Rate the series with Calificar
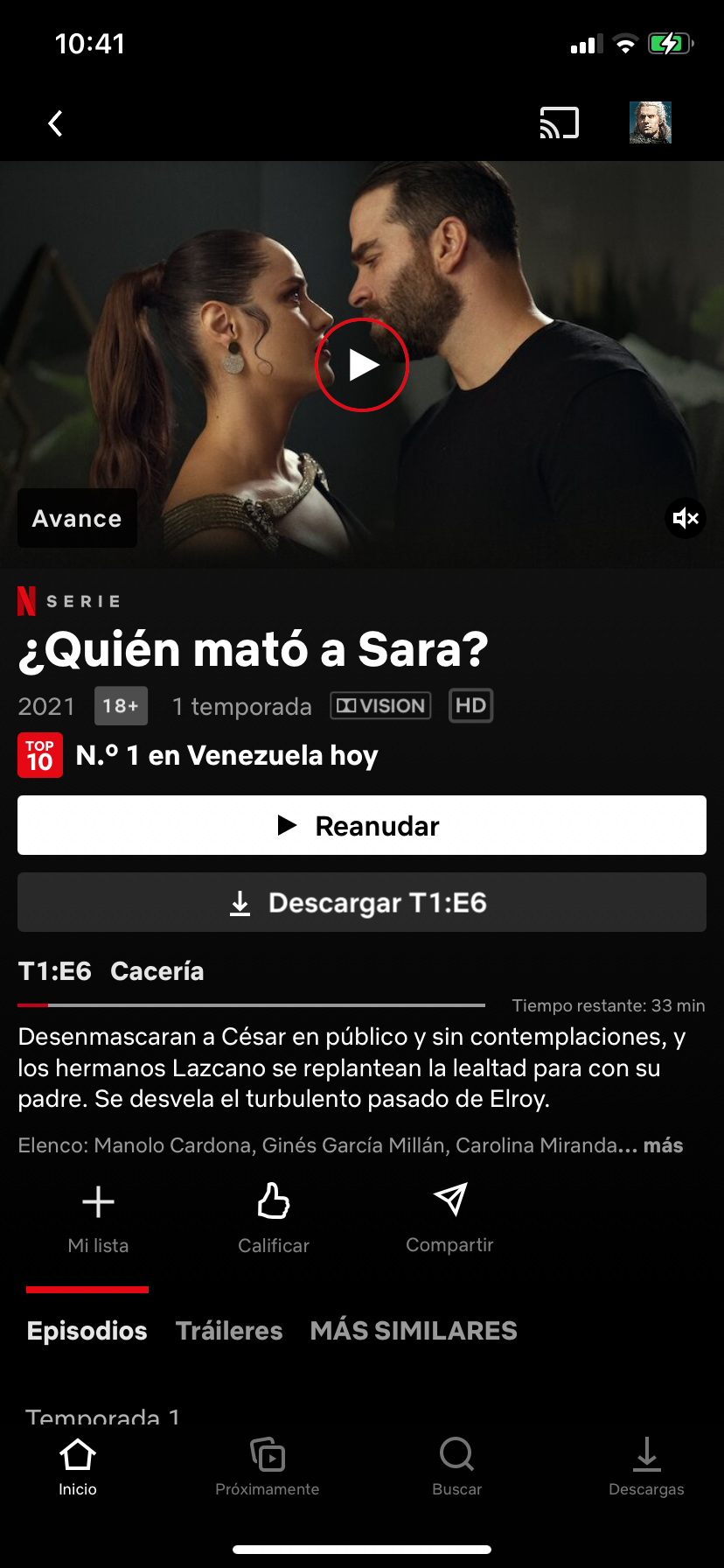This screenshot has width=724, height=1568. (274, 1218)
